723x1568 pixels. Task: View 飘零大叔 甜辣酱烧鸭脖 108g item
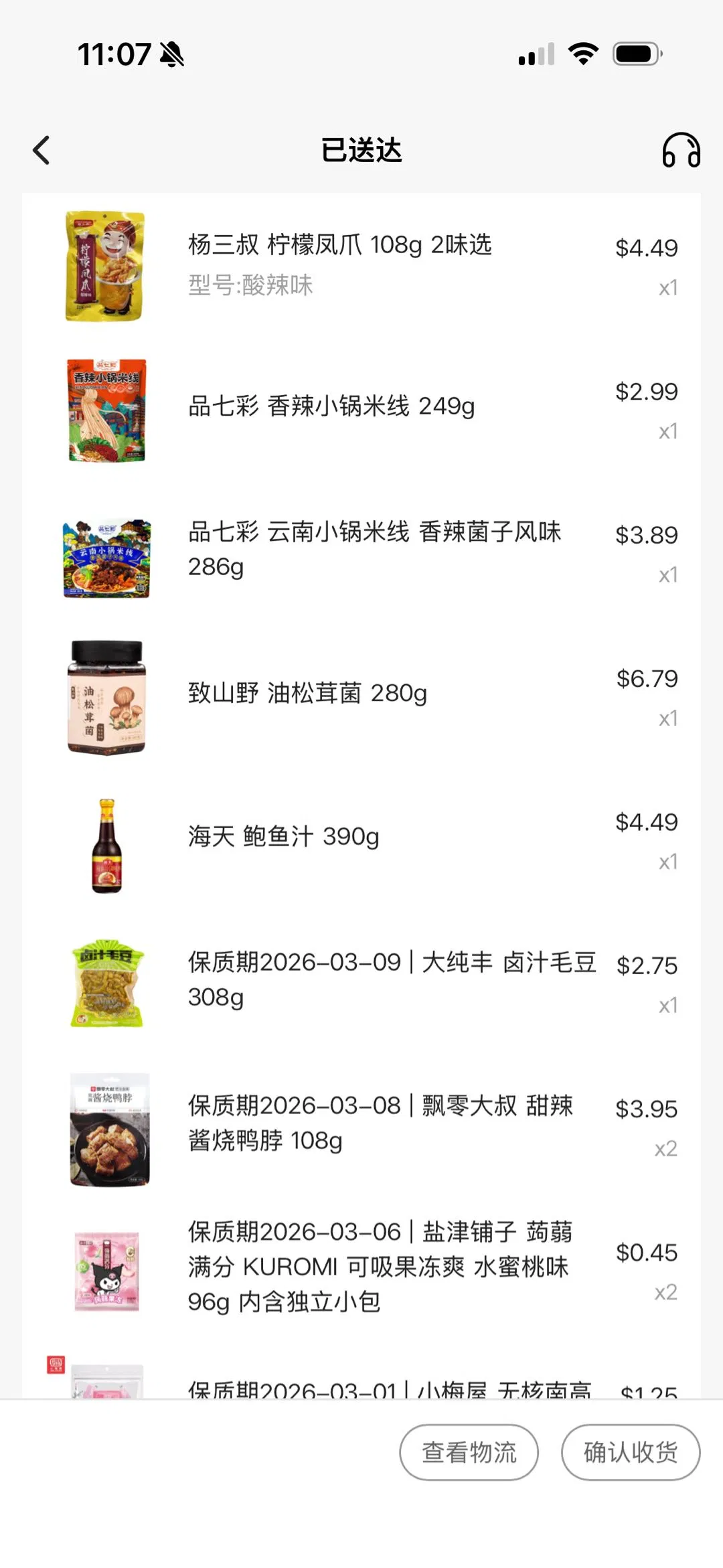click(380, 1123)
